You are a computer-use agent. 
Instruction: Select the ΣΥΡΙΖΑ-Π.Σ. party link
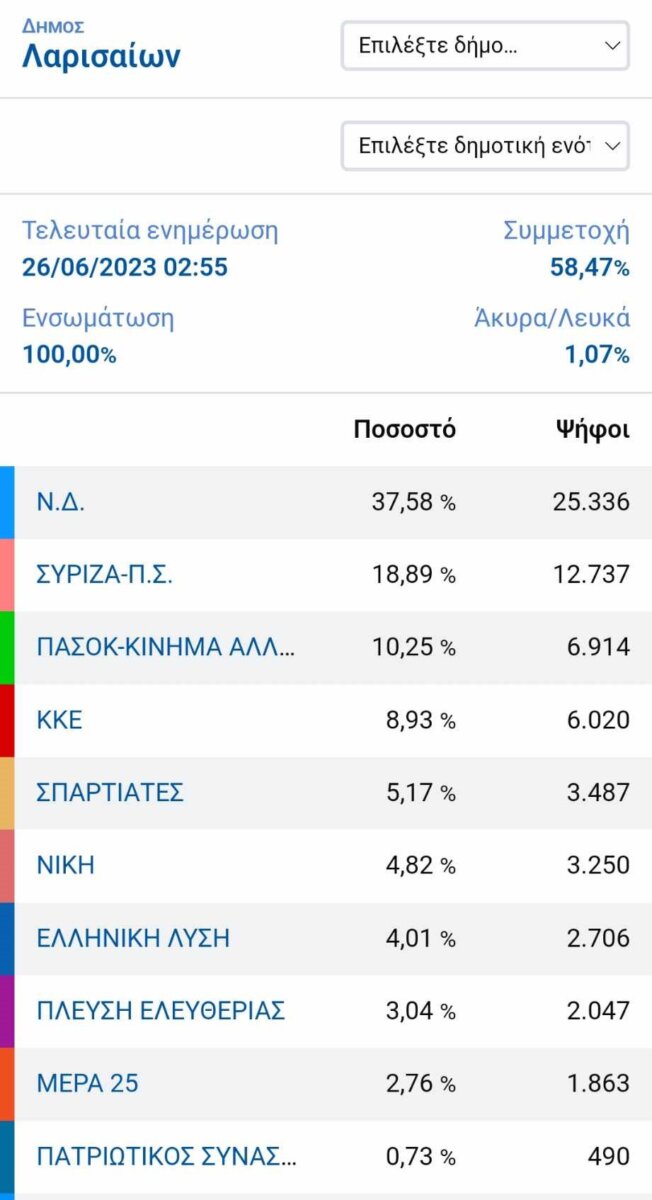104,575
